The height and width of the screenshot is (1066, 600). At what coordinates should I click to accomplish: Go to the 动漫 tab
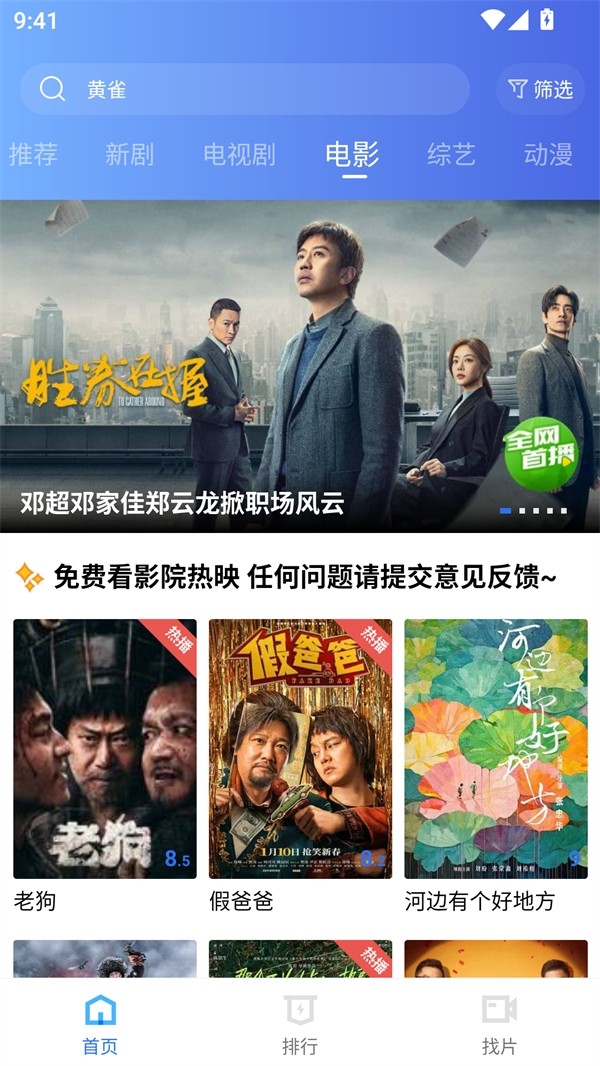pos(548,154)
